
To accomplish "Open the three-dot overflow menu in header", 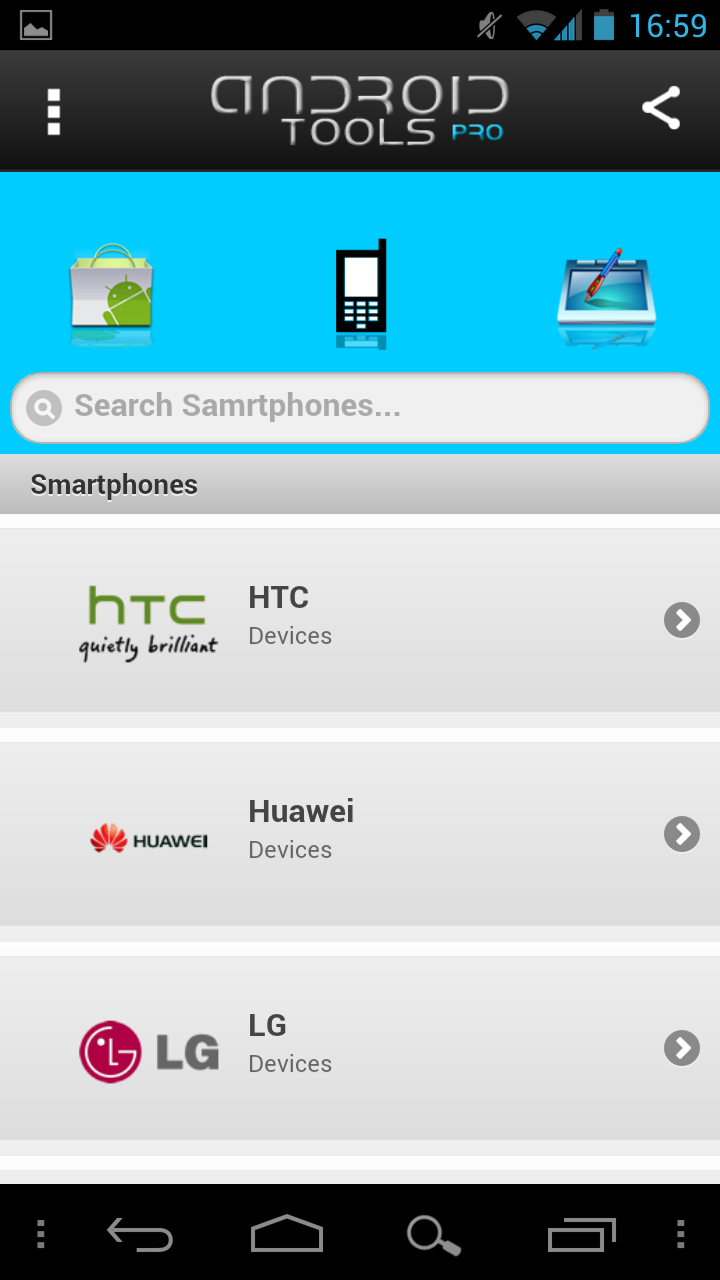I will 54,111.
